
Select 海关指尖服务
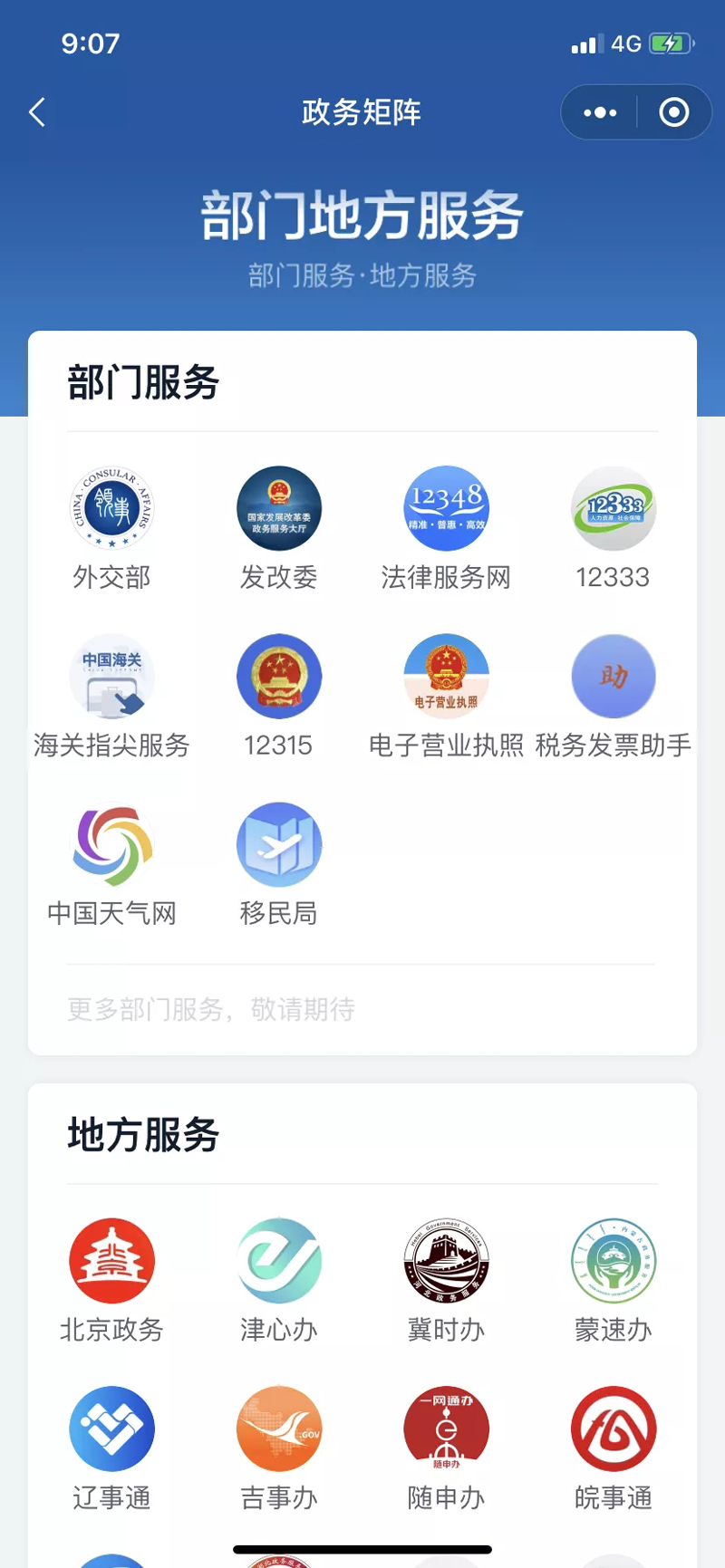point(112,677)
